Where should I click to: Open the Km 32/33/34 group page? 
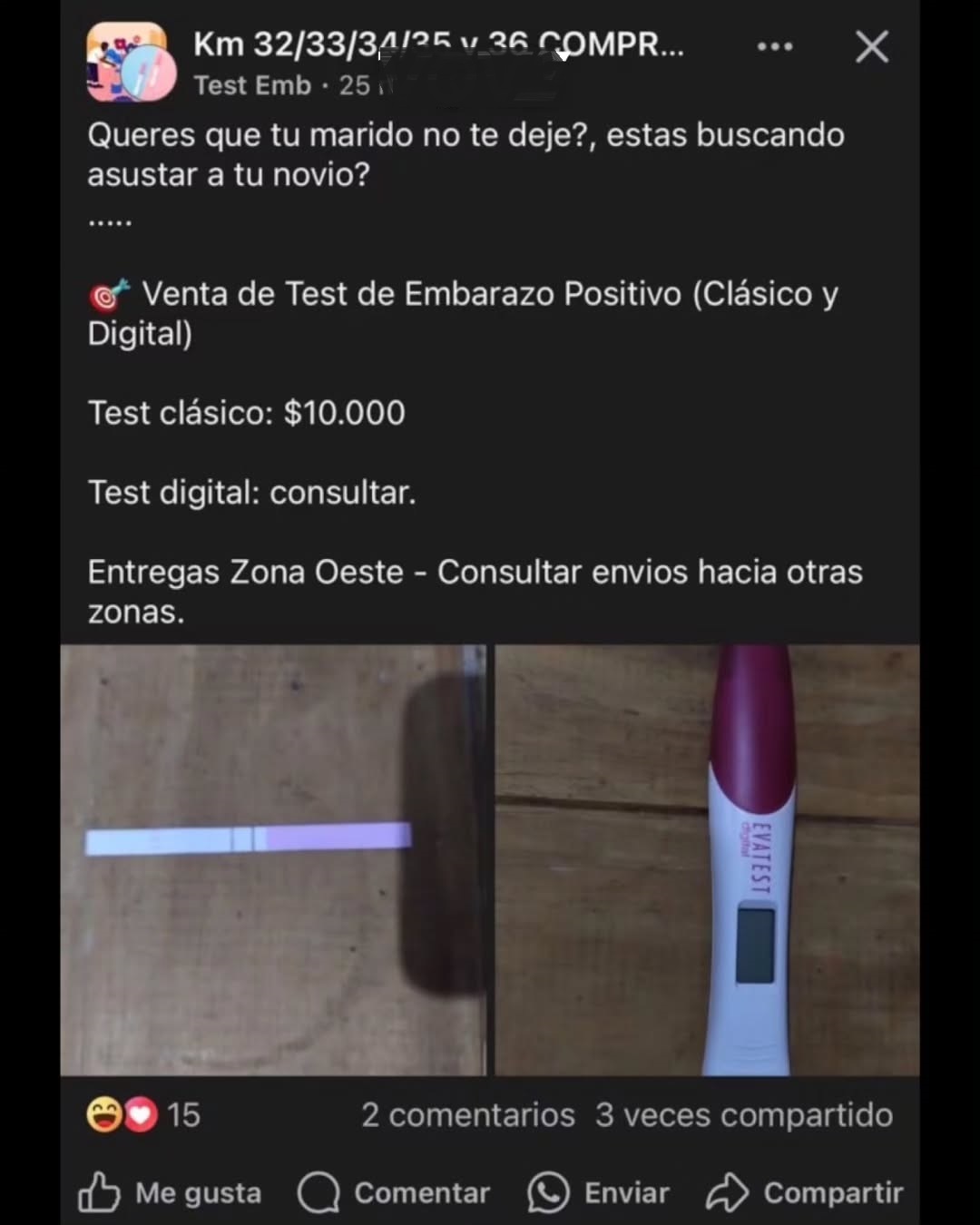click(x=437, y=44)
